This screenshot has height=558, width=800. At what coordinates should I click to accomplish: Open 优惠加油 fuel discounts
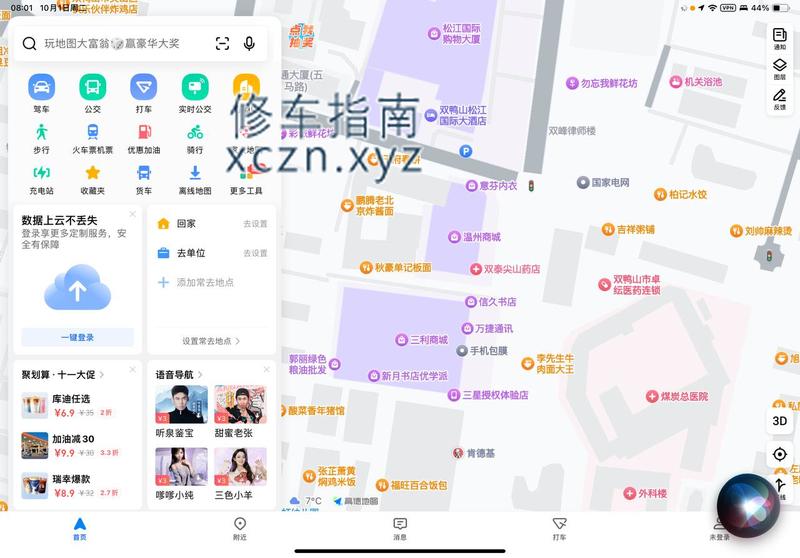point(144,137)
